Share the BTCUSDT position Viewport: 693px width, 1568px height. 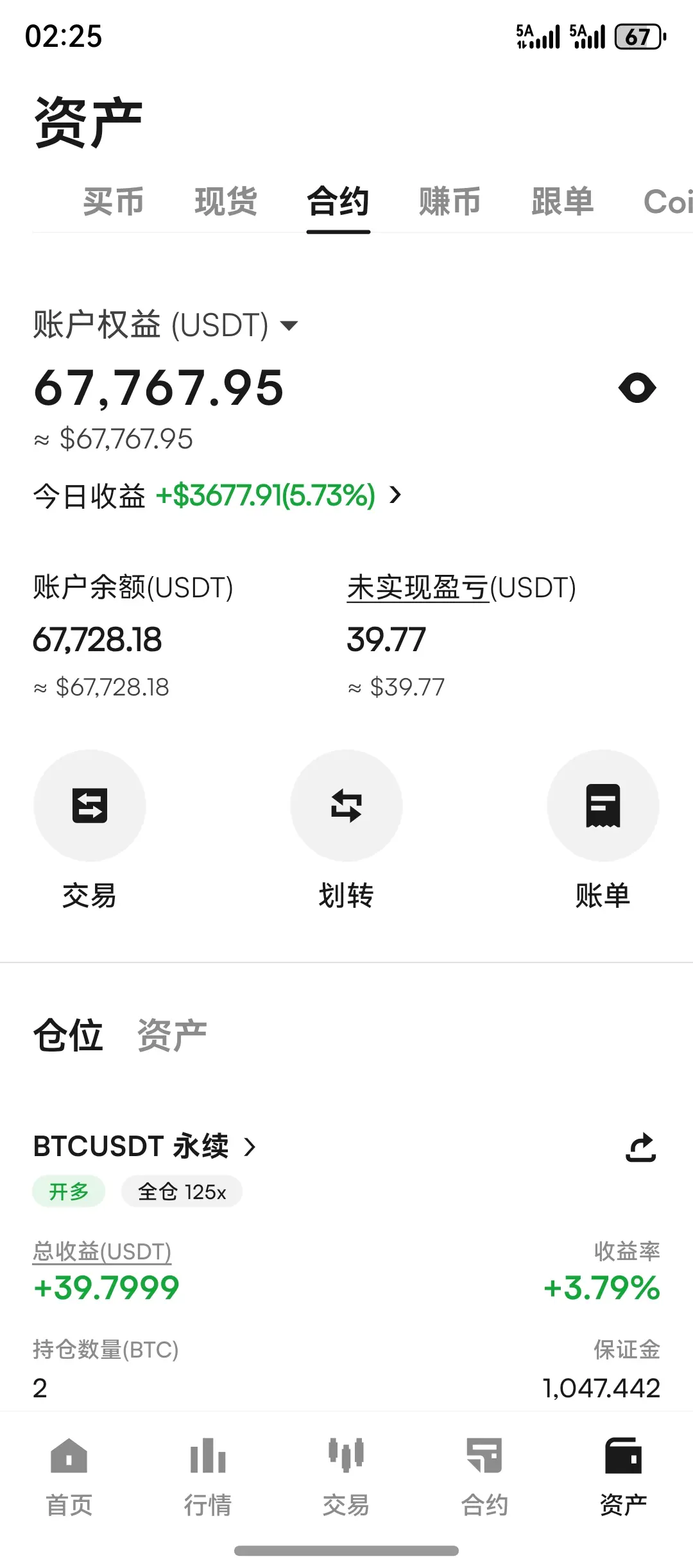640,1148
